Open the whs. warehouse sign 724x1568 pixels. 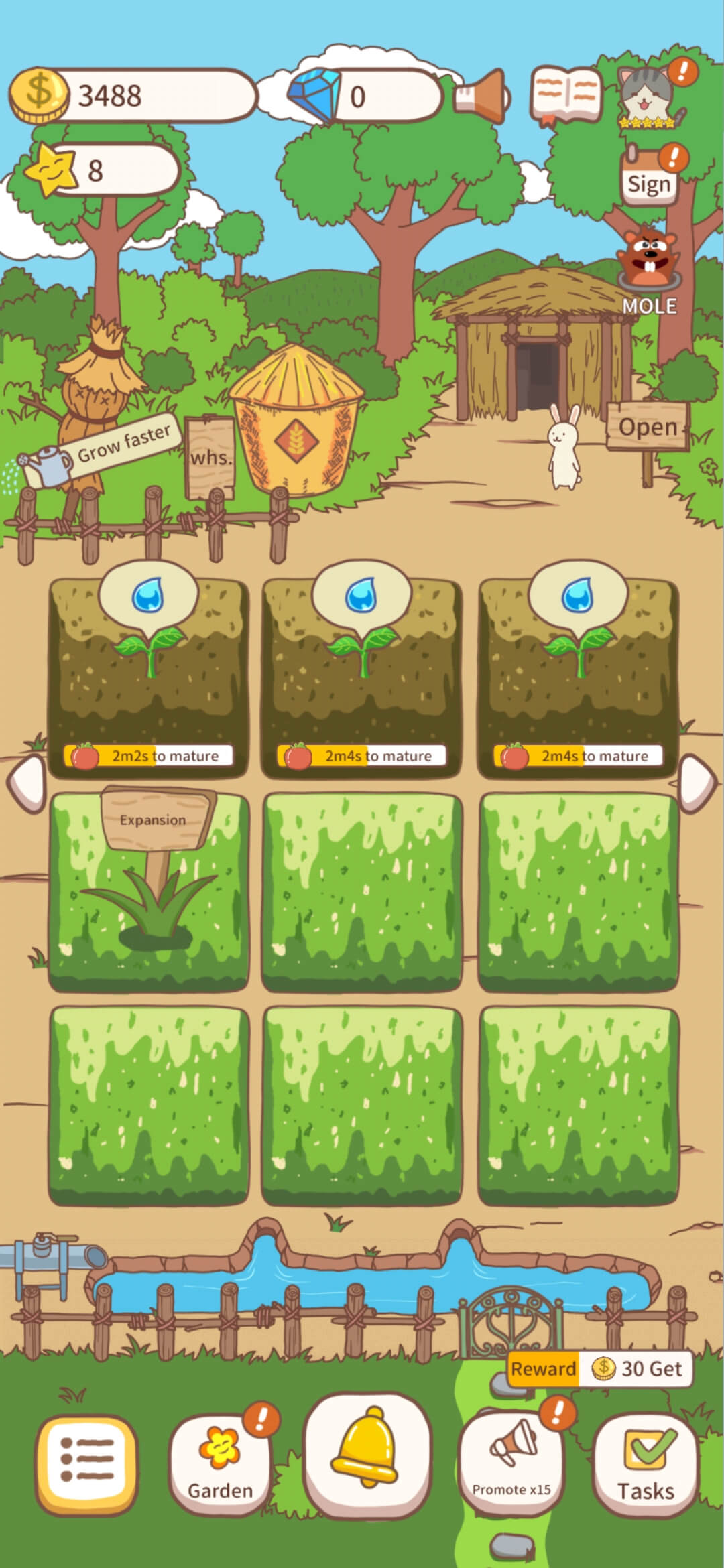pyautogui.click(x=210, y=457)
